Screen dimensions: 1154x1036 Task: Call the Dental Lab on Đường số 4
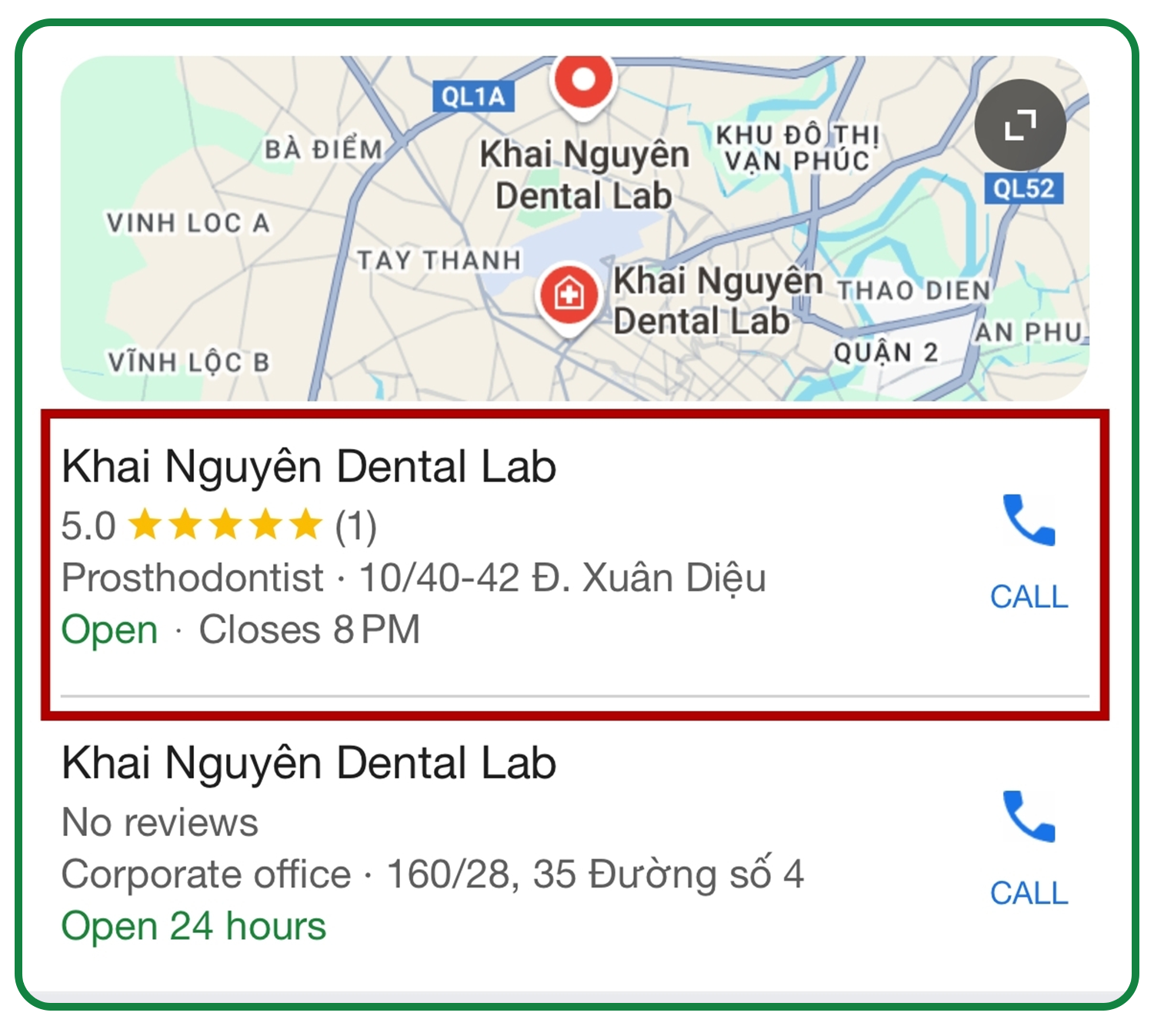pos(1029,848)
